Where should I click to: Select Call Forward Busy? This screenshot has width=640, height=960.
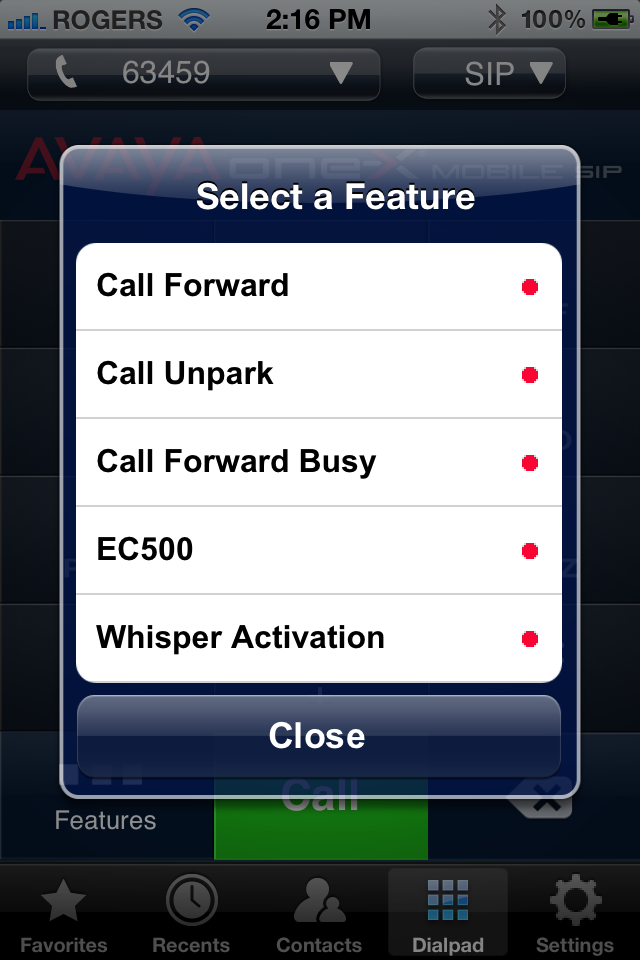[318, 462]
